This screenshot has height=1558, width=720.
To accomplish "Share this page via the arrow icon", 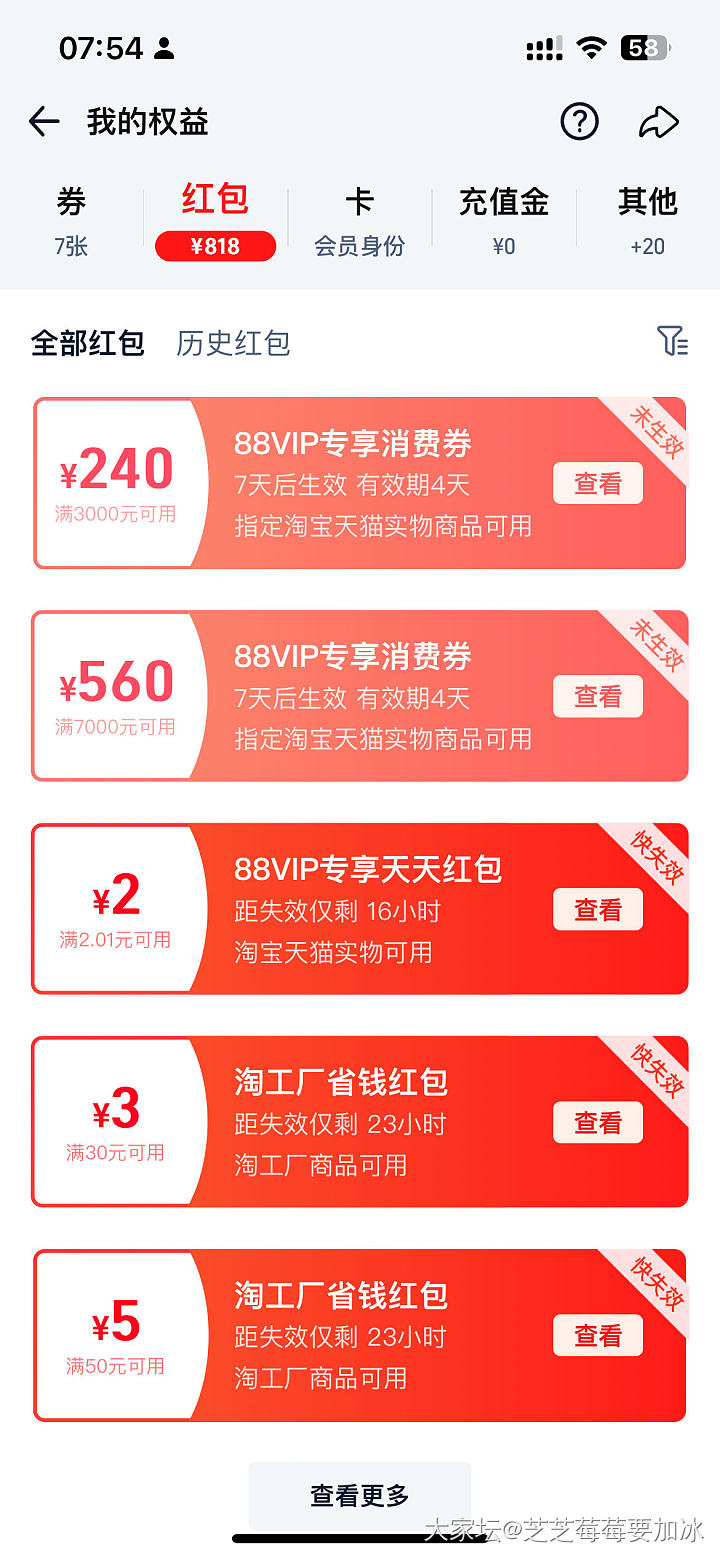I will click(x=658, y=122).
